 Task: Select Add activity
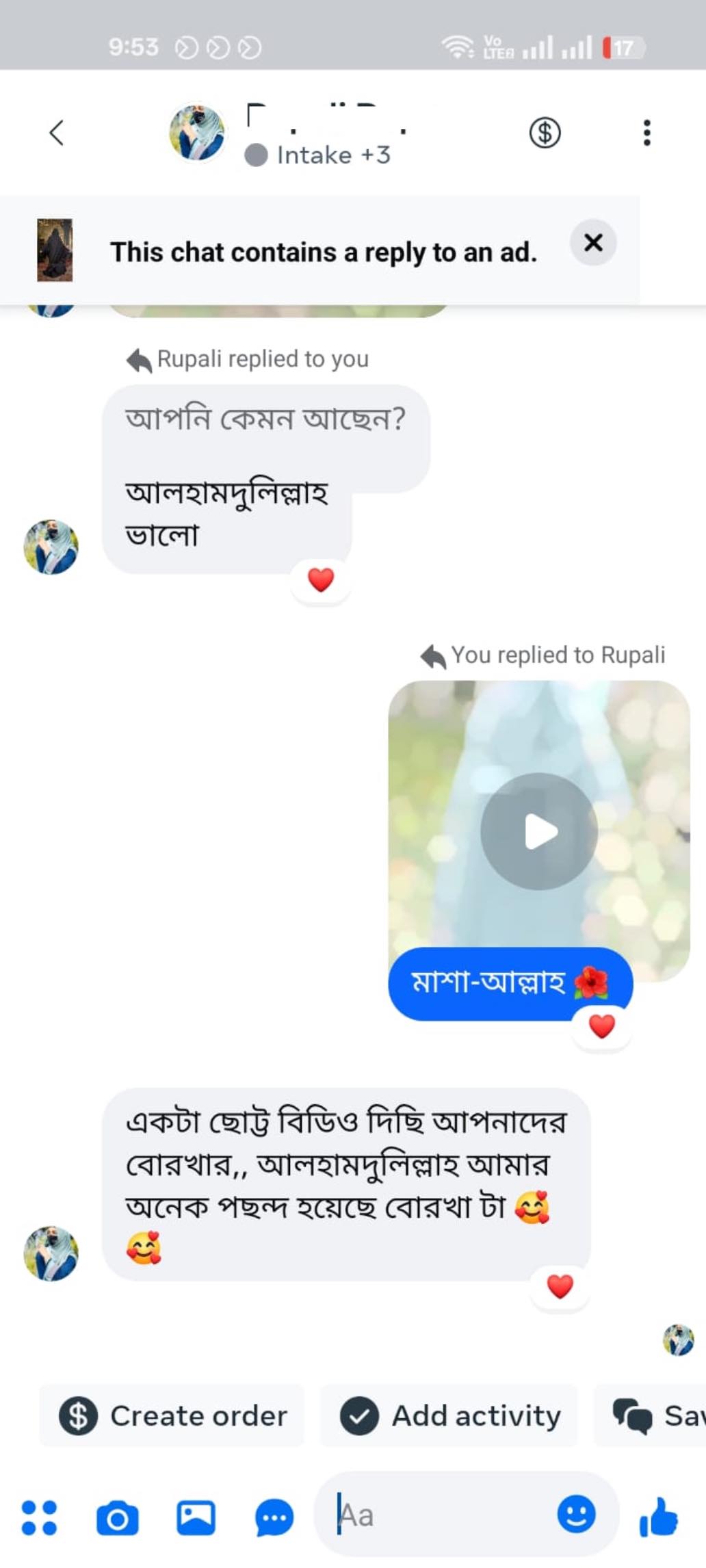pos(449,1415)
